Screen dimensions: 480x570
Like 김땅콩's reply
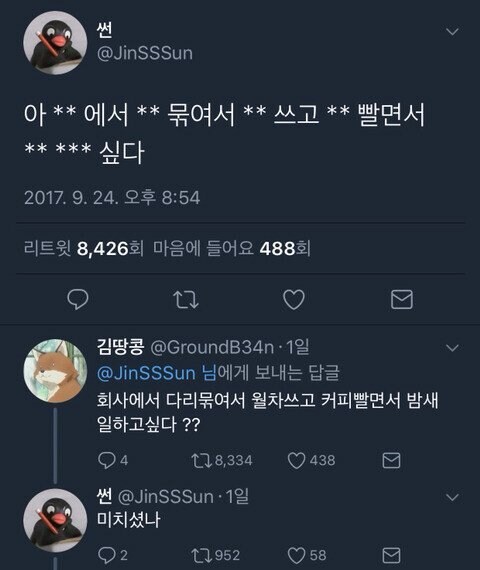[311, 461]
